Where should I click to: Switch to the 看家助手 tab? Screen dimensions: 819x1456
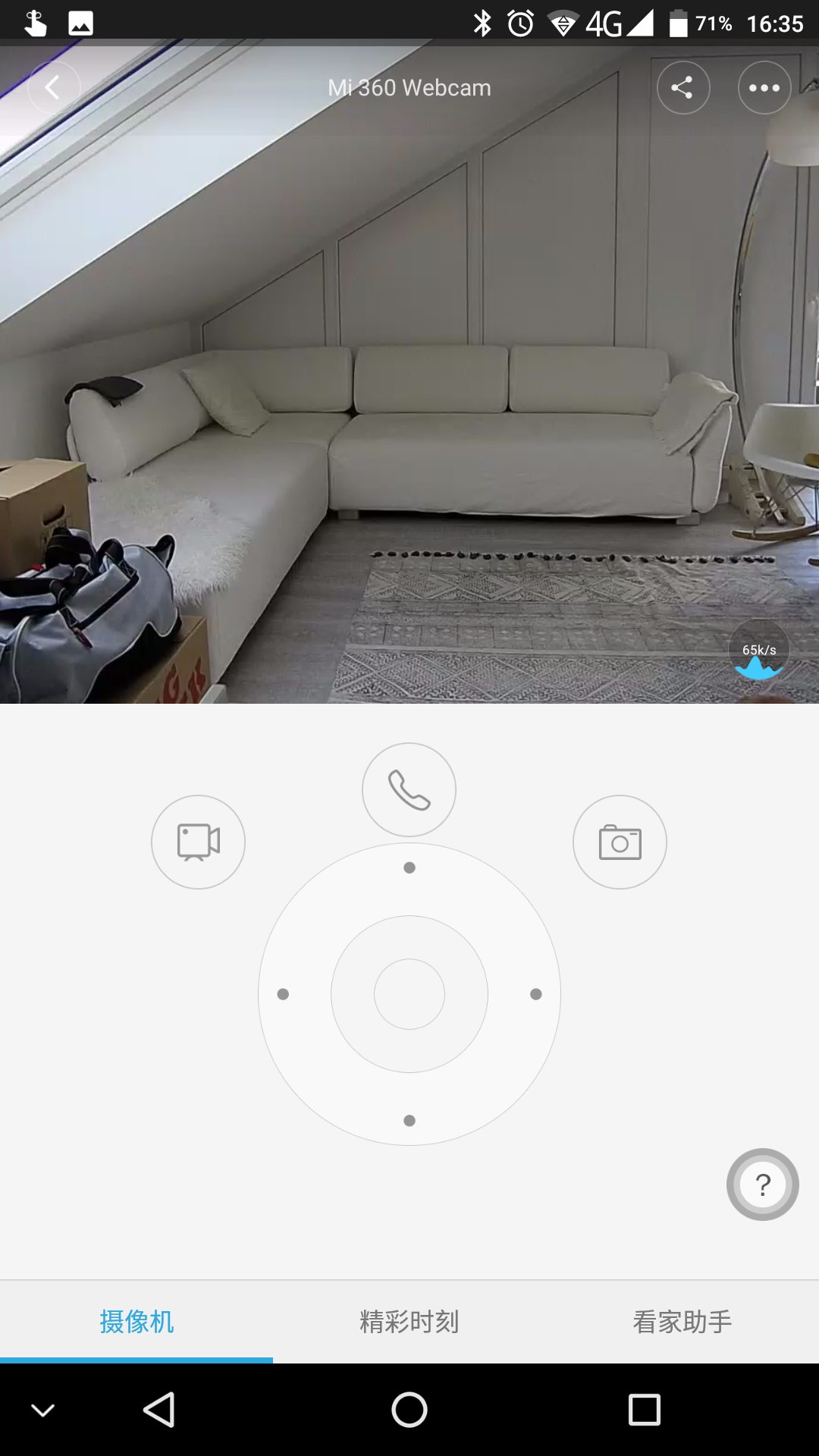pyautogui.click(x=682, y=1322)
